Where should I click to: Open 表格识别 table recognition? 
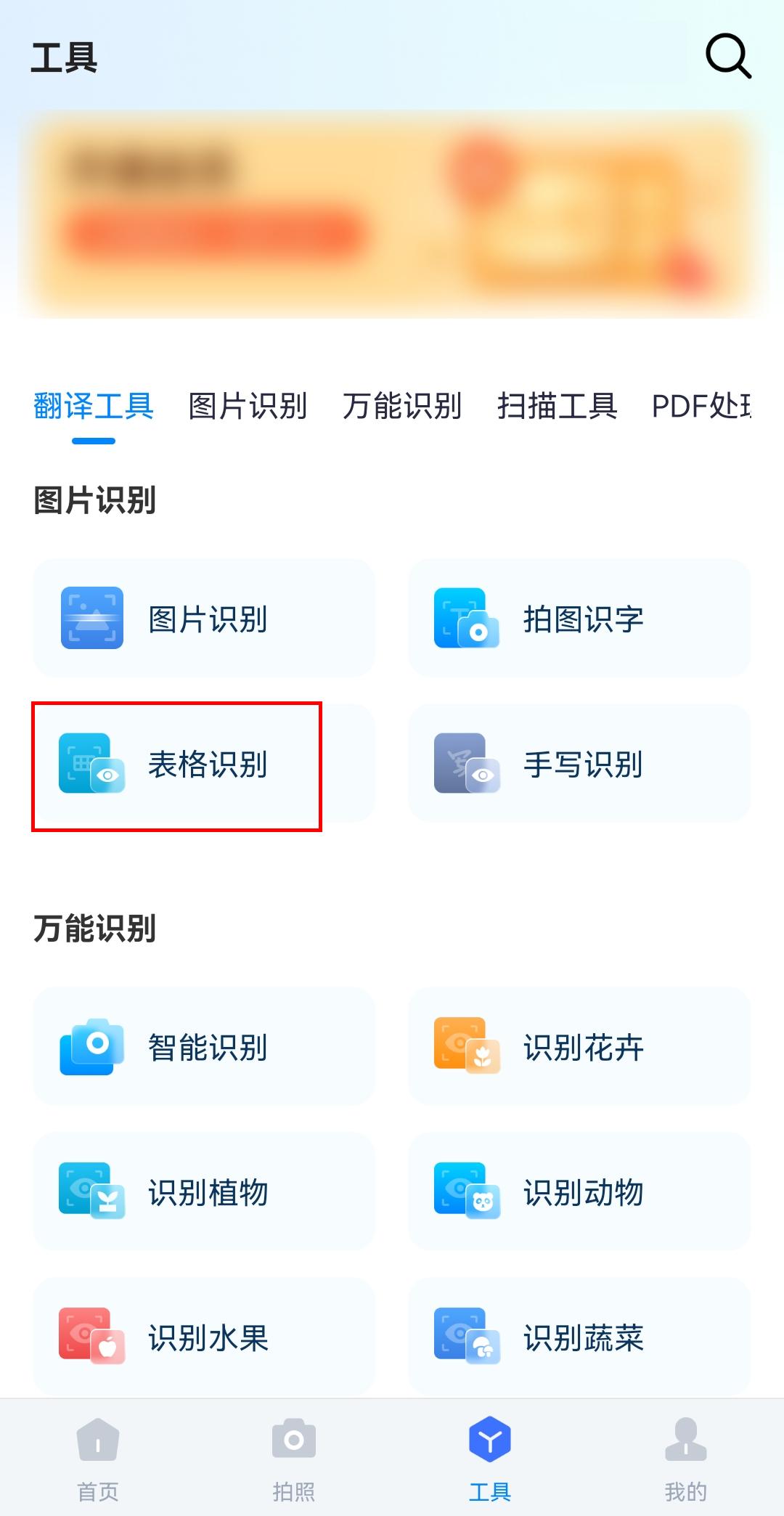point(204,764)
